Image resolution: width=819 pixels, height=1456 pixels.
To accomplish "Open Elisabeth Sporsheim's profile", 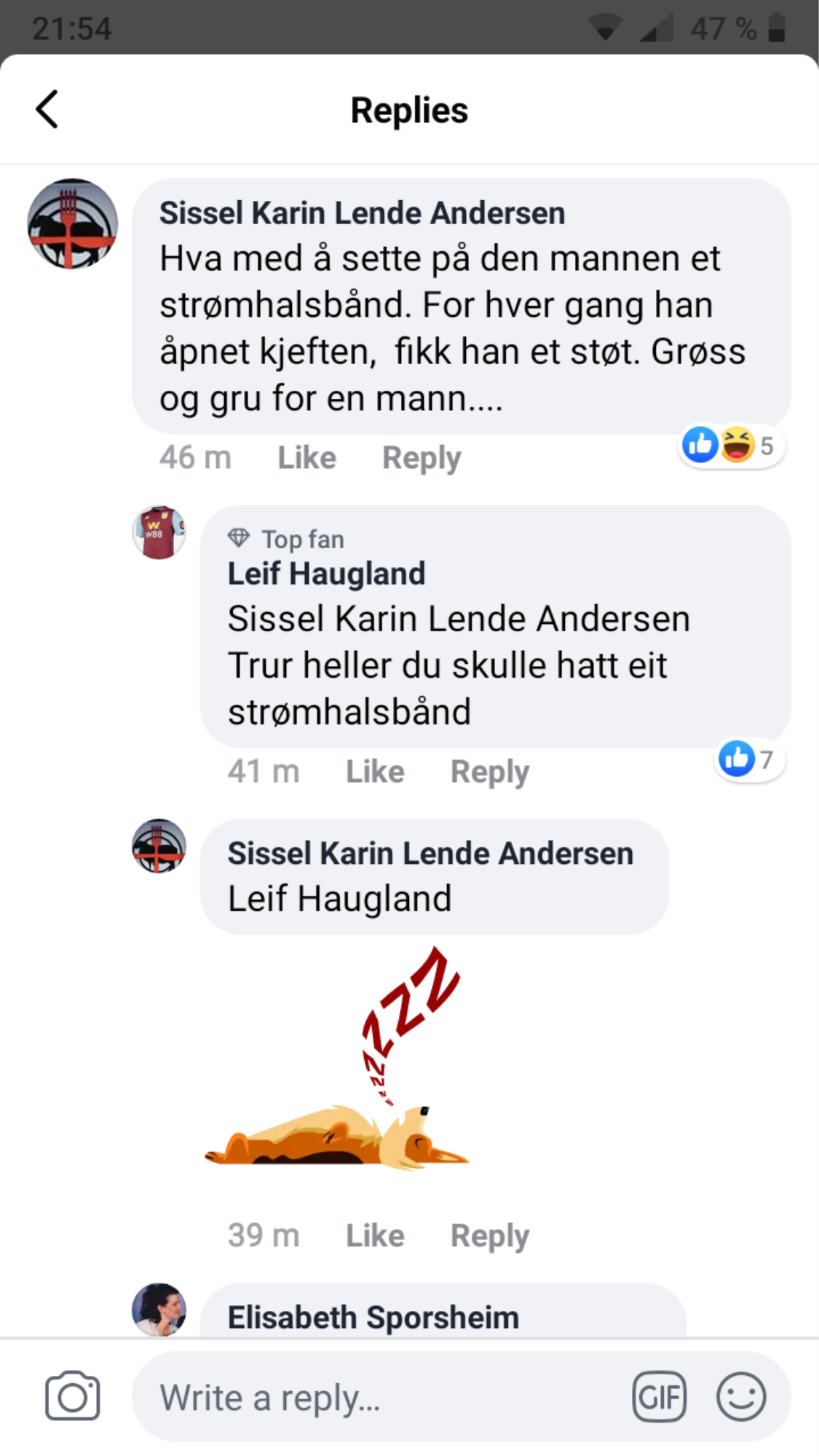I will [x=373, y=1317].
